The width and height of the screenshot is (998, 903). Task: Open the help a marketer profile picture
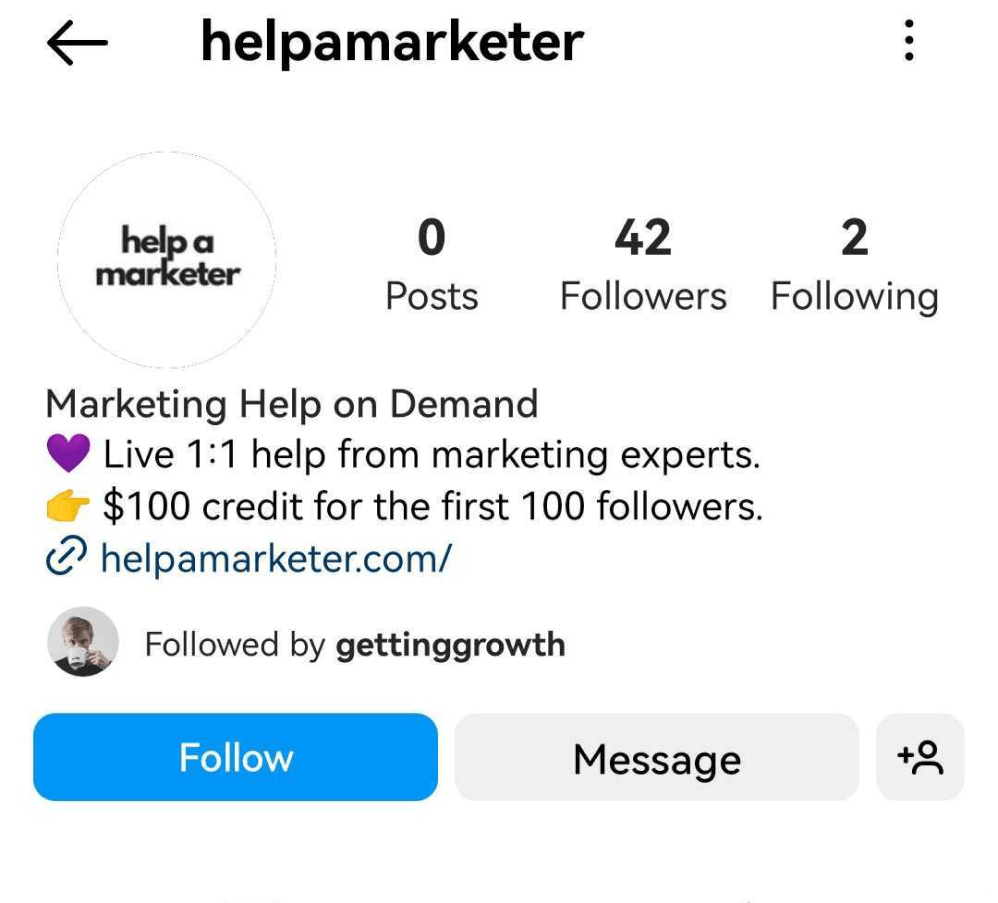(x=167, y=259)
